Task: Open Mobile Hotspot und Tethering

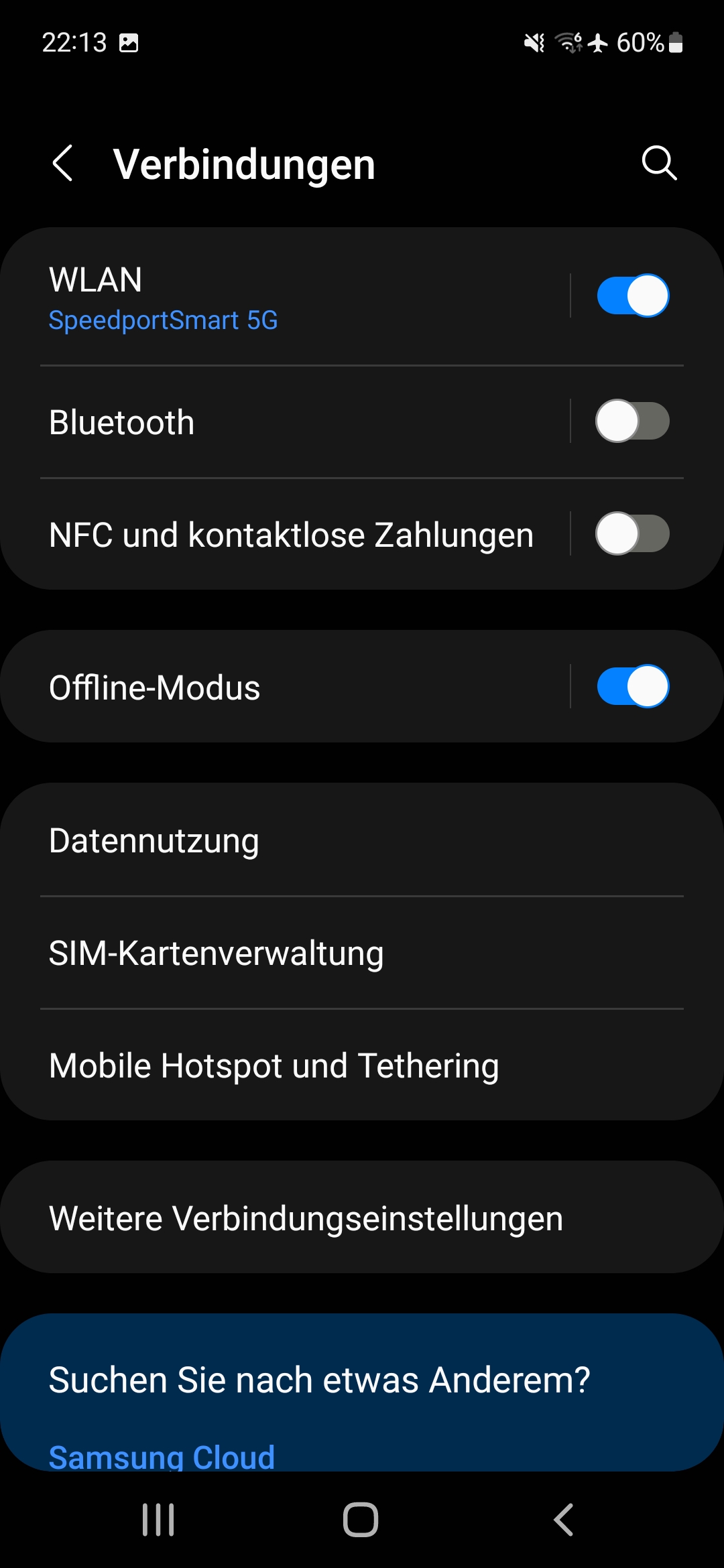Action: click(362, 1065)
